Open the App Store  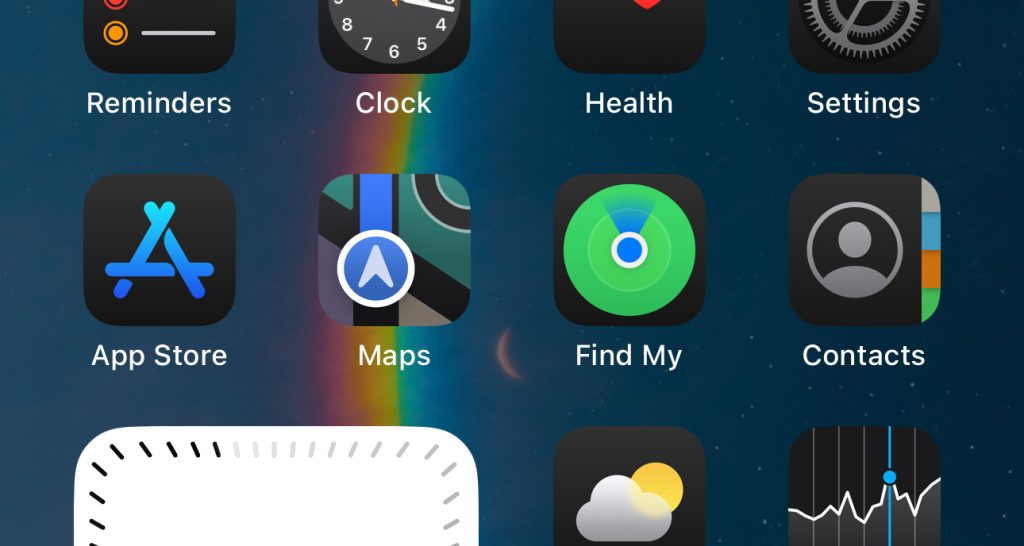click(159, 250)
